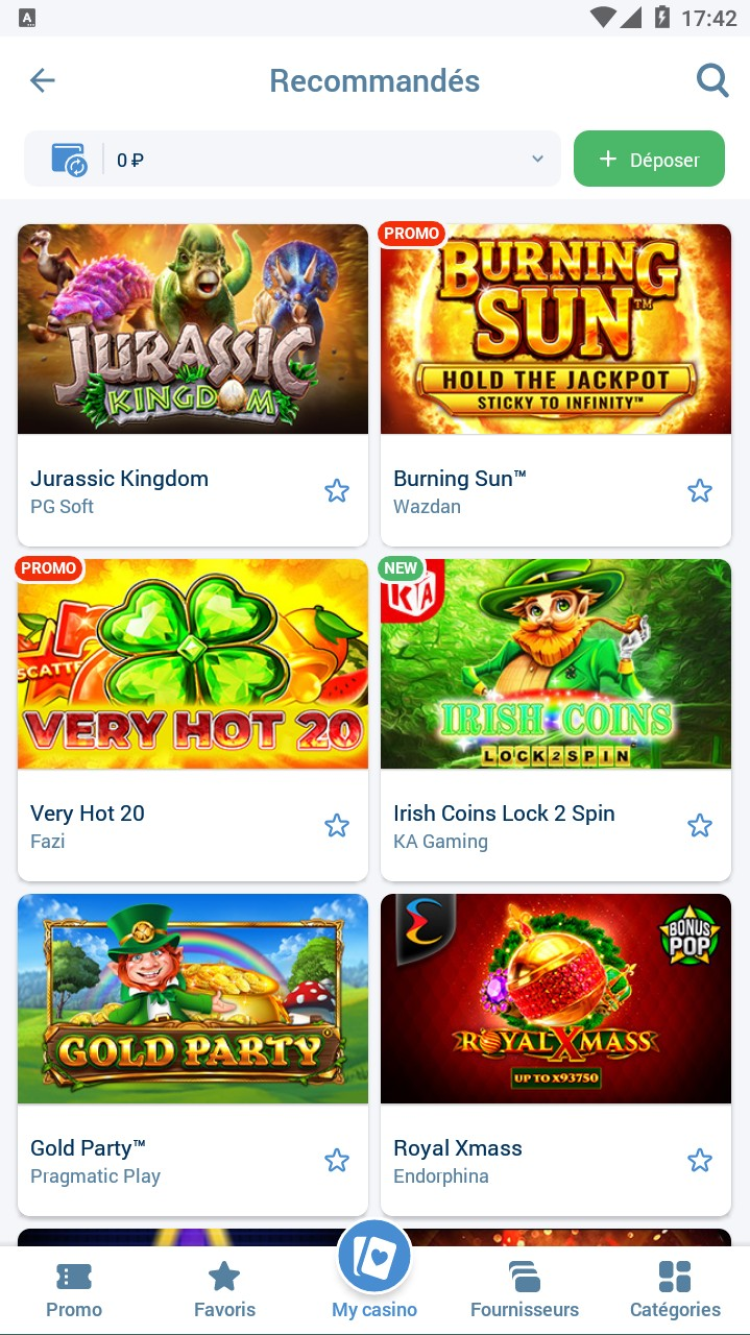This screenshot has height=1335, width=750.
Task: Favorite the Burning Sun game
Action: (x=700, y=491)
